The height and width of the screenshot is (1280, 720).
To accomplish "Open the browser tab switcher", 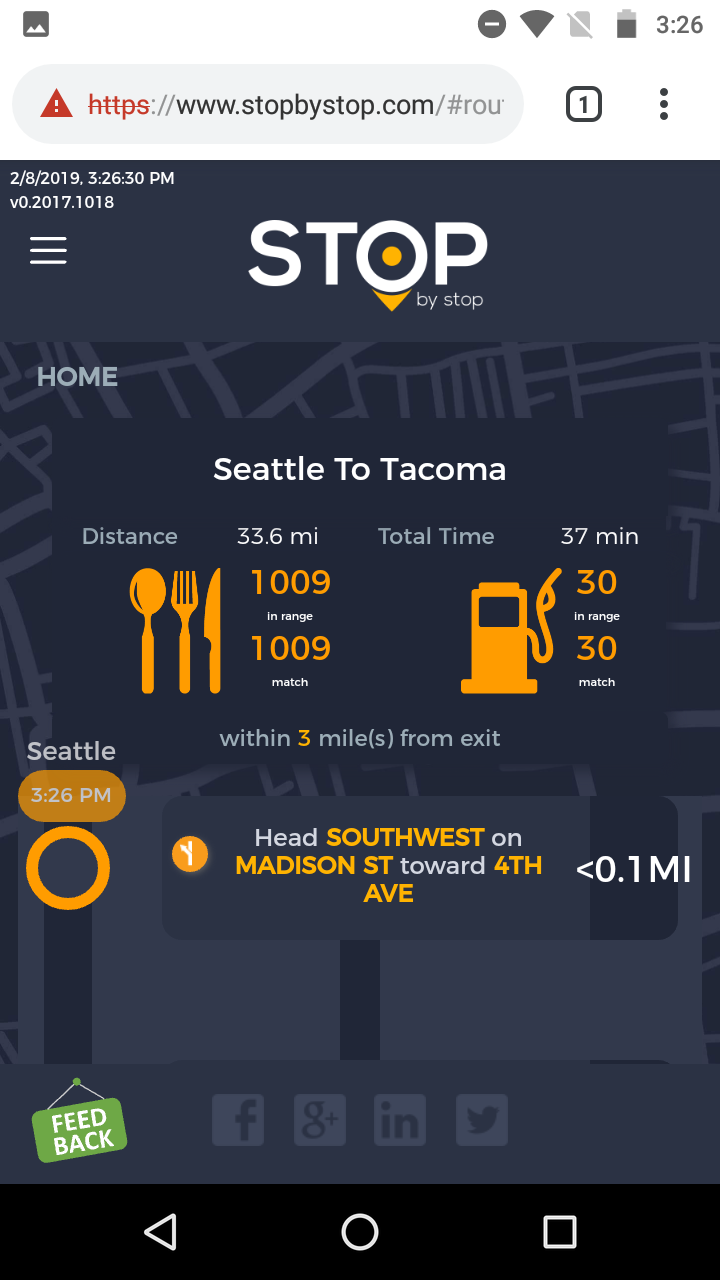I will pyautogui.click(x=584, y=105).
